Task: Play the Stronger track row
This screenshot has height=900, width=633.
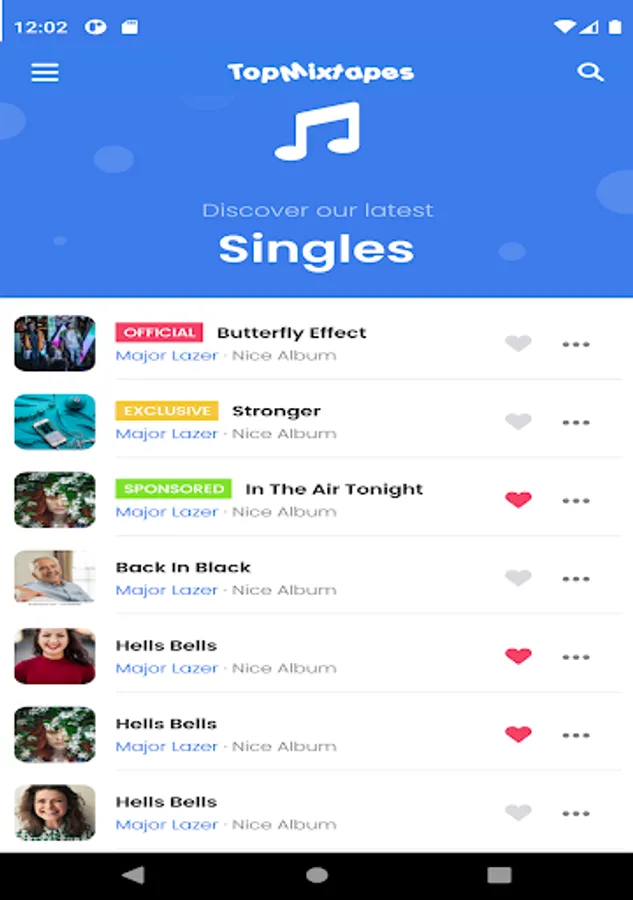Action: tap(276, 411)
